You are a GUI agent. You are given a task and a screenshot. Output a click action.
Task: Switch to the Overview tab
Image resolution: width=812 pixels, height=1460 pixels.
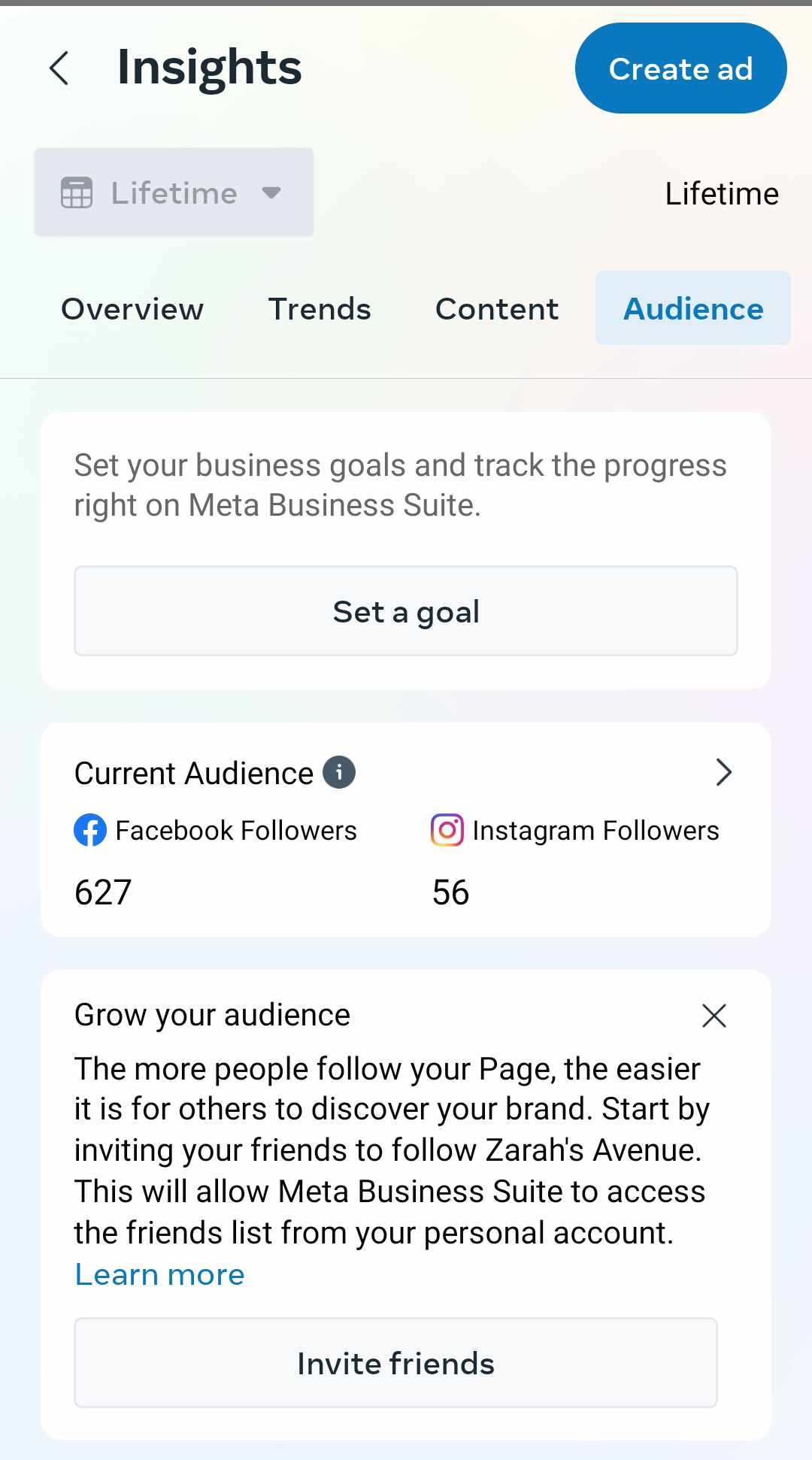(132, 309)
